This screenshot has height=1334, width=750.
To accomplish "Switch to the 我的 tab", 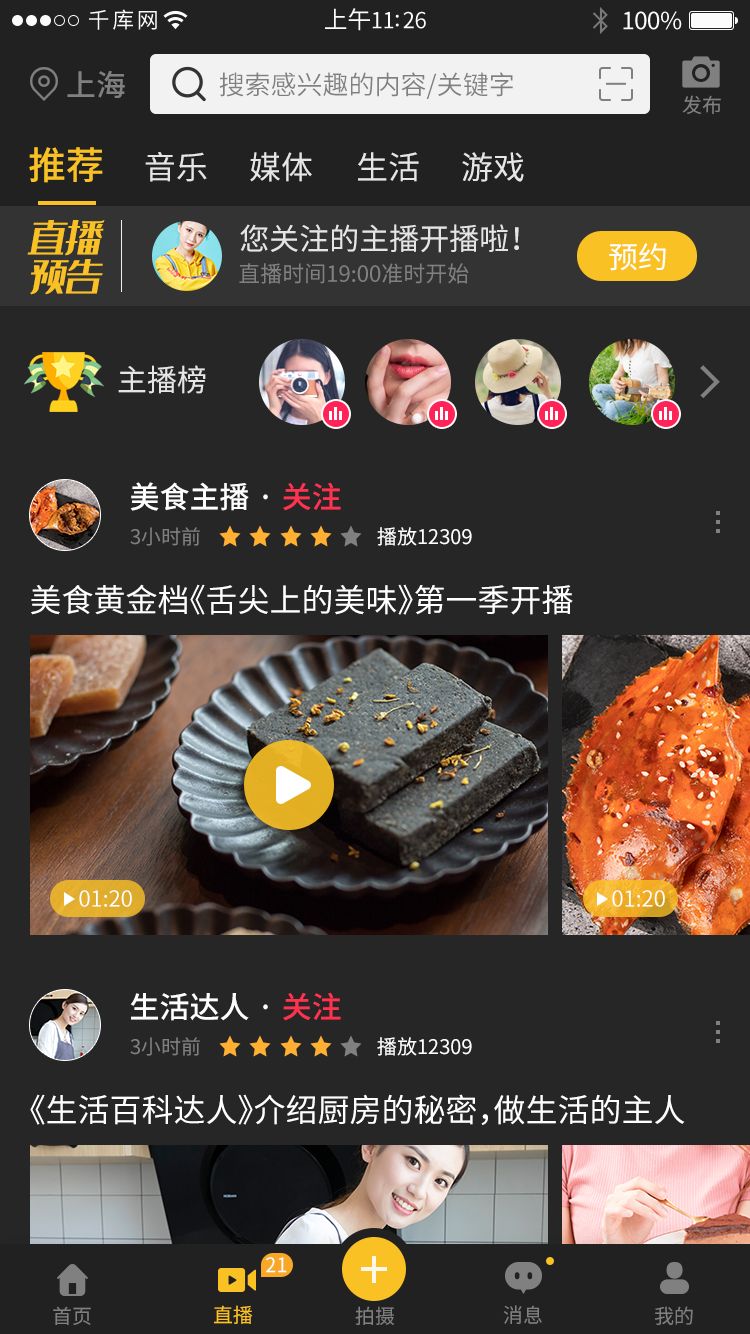I will (674, 1293).
